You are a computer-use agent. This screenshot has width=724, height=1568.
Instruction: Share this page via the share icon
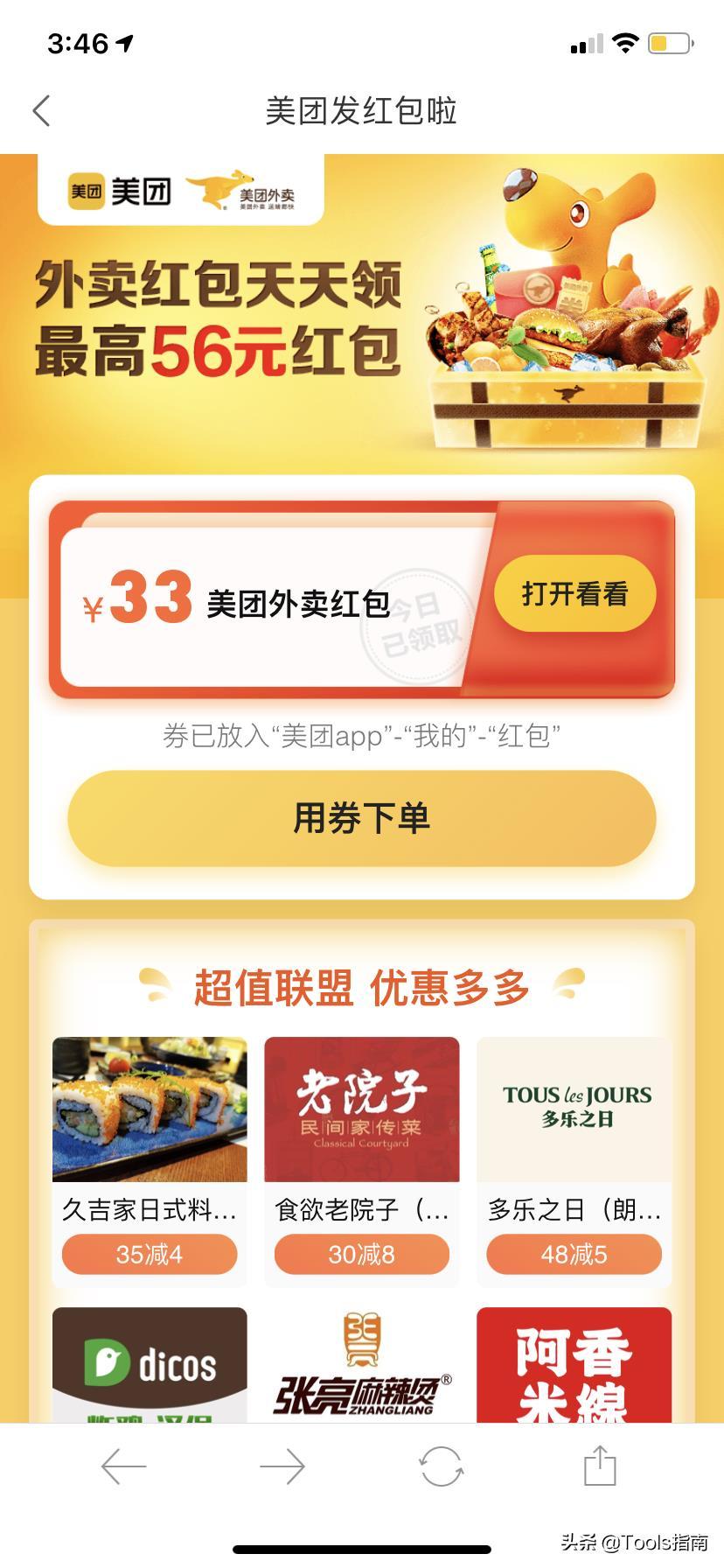(600, 1466)
